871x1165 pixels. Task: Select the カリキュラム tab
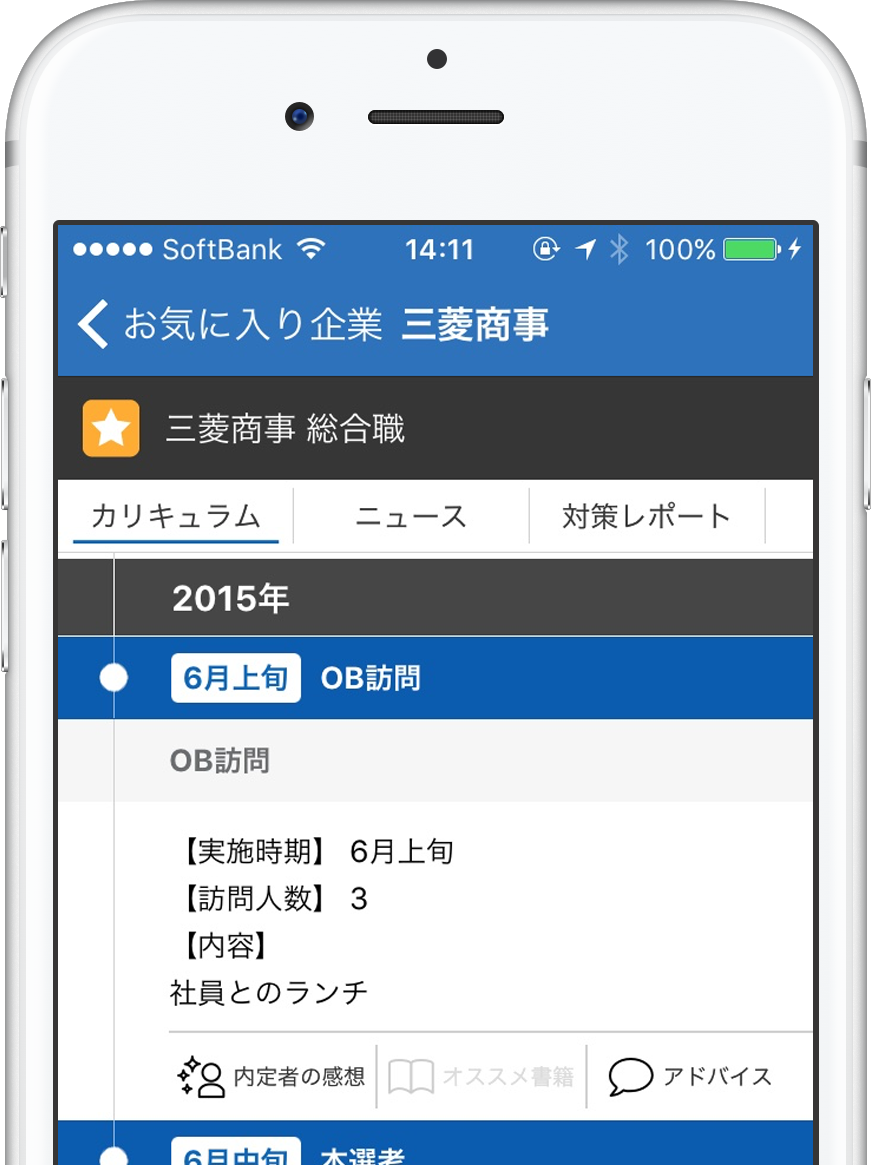tap(176, 516)
